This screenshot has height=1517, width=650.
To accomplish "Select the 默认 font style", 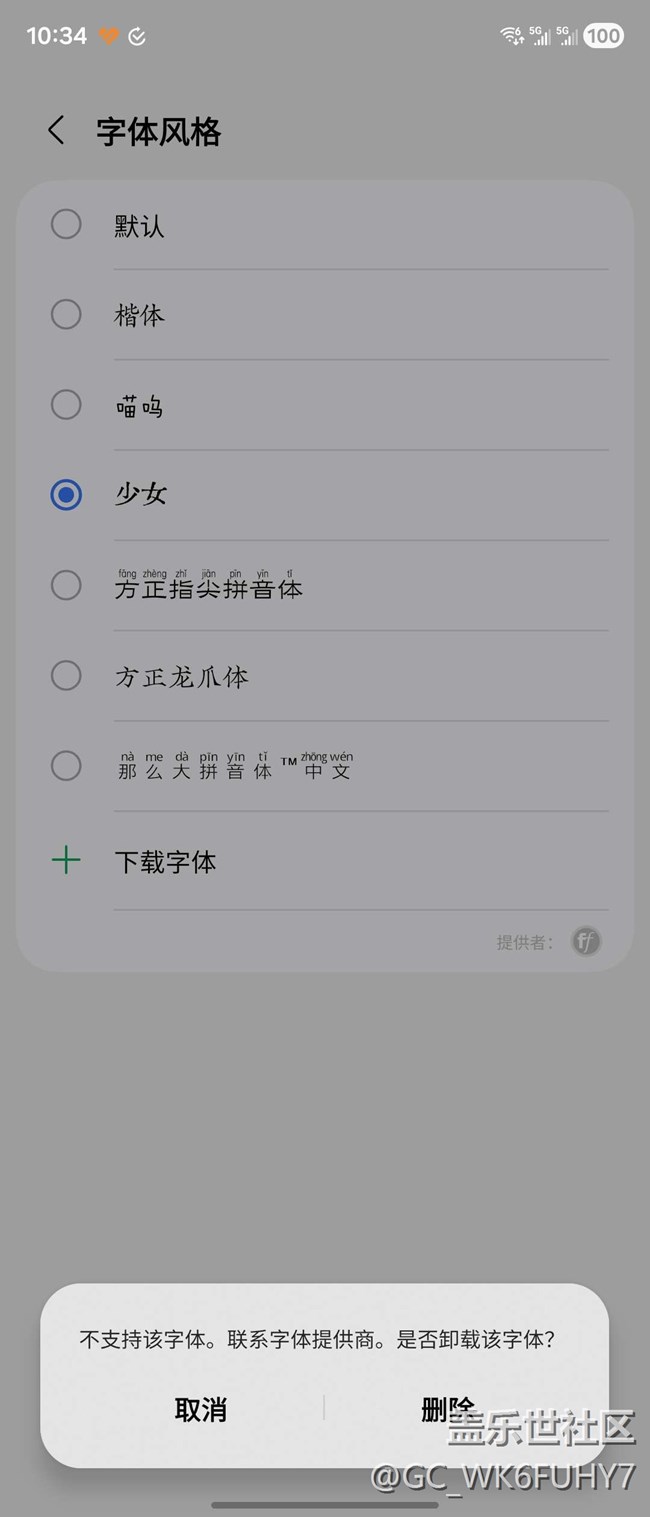I will [66, 224].
